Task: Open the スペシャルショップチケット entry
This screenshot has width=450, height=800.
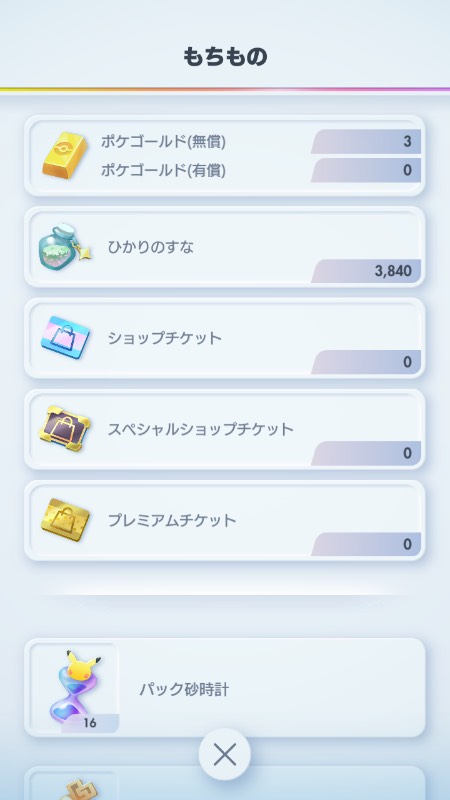Action: pos(224,430)
